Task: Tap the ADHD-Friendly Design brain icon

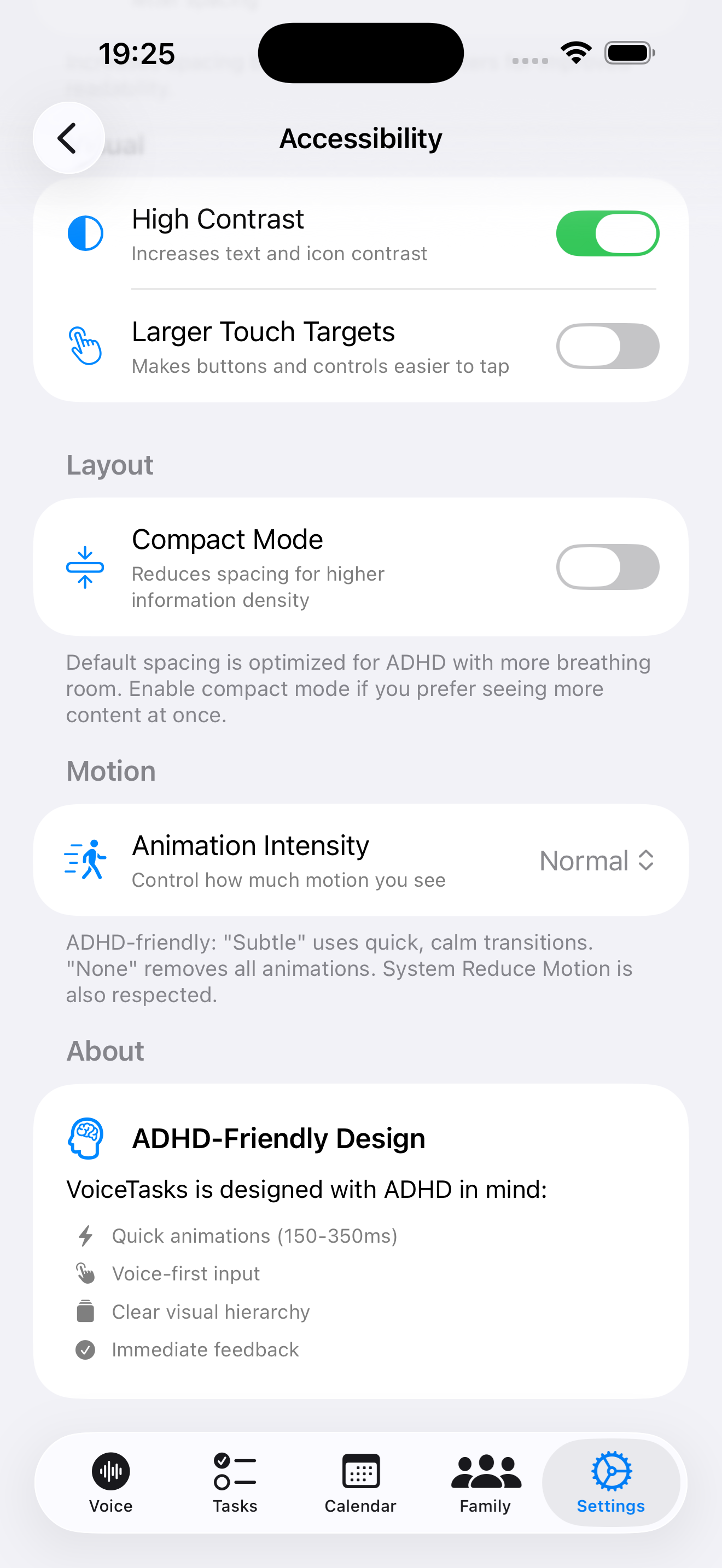Action: 86,1137
